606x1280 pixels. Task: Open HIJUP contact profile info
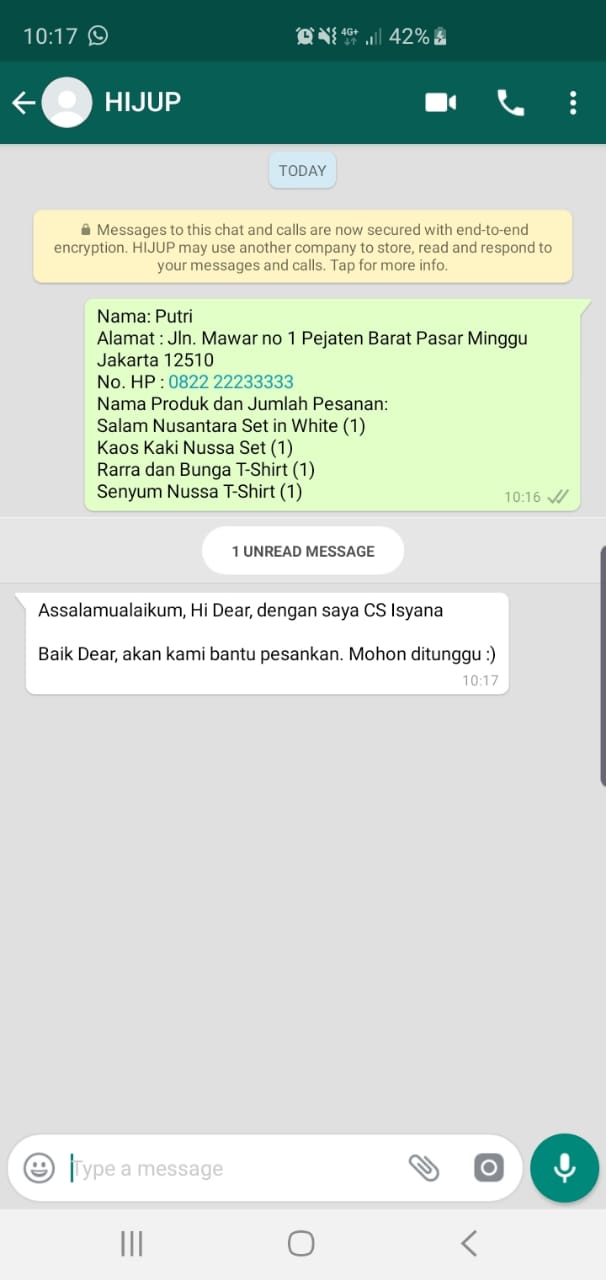tap(143, 102)
